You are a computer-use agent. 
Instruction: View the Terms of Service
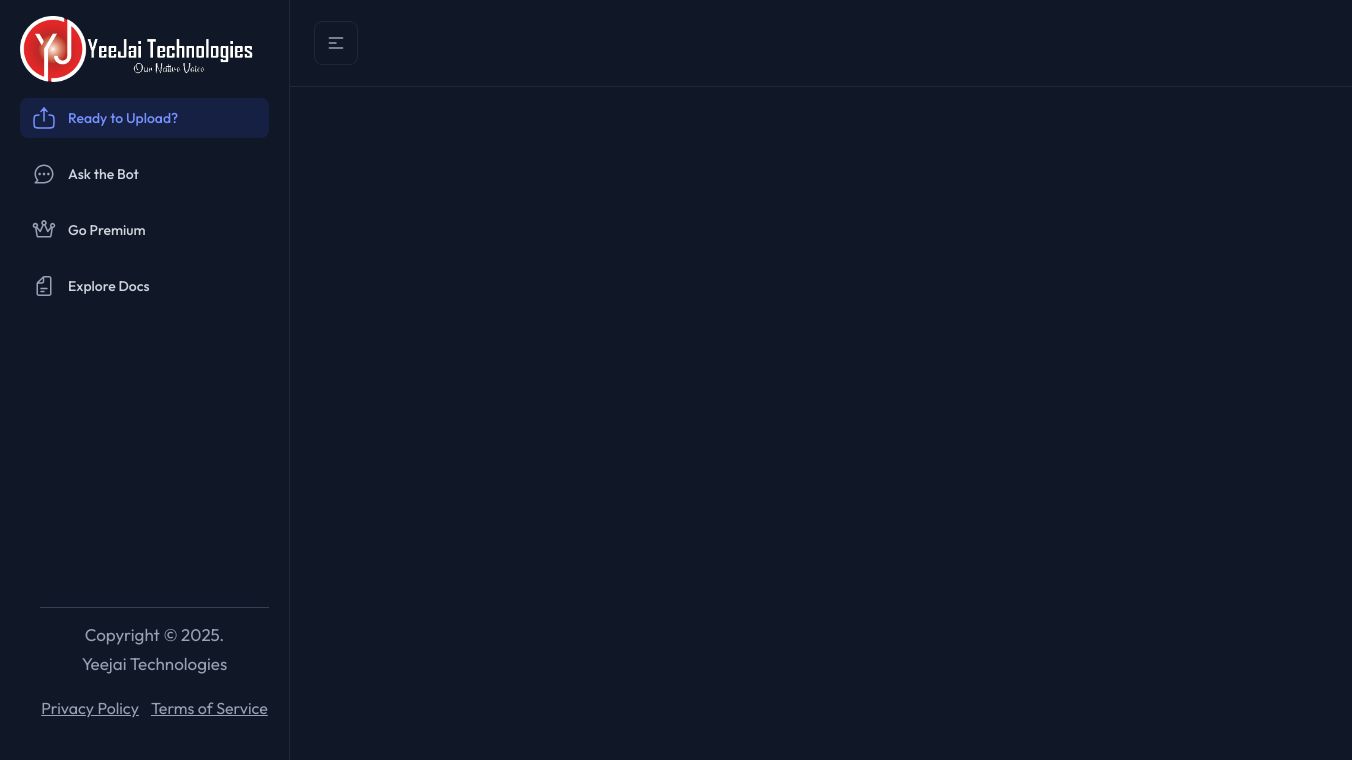pos(209,708)
